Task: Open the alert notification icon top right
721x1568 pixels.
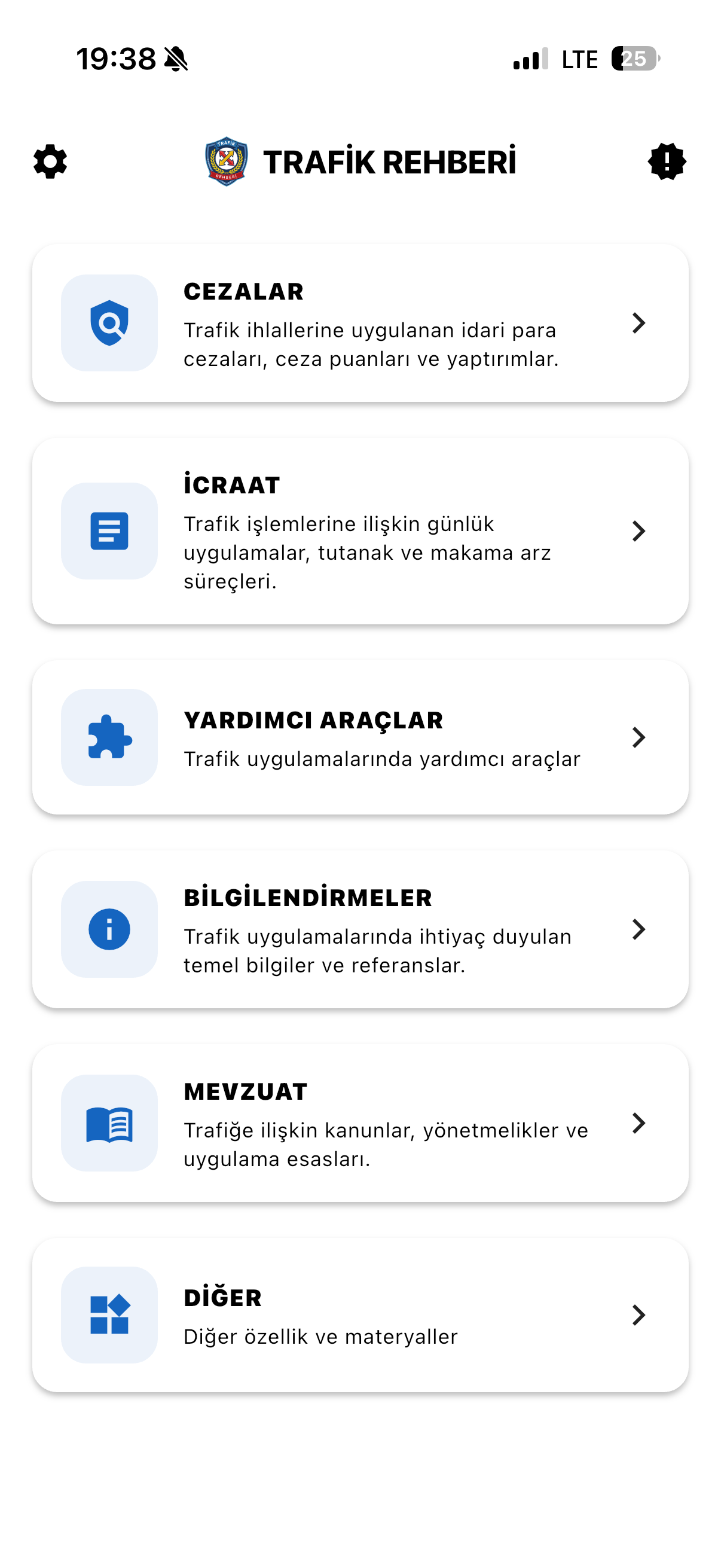Action: pos(667,161)
